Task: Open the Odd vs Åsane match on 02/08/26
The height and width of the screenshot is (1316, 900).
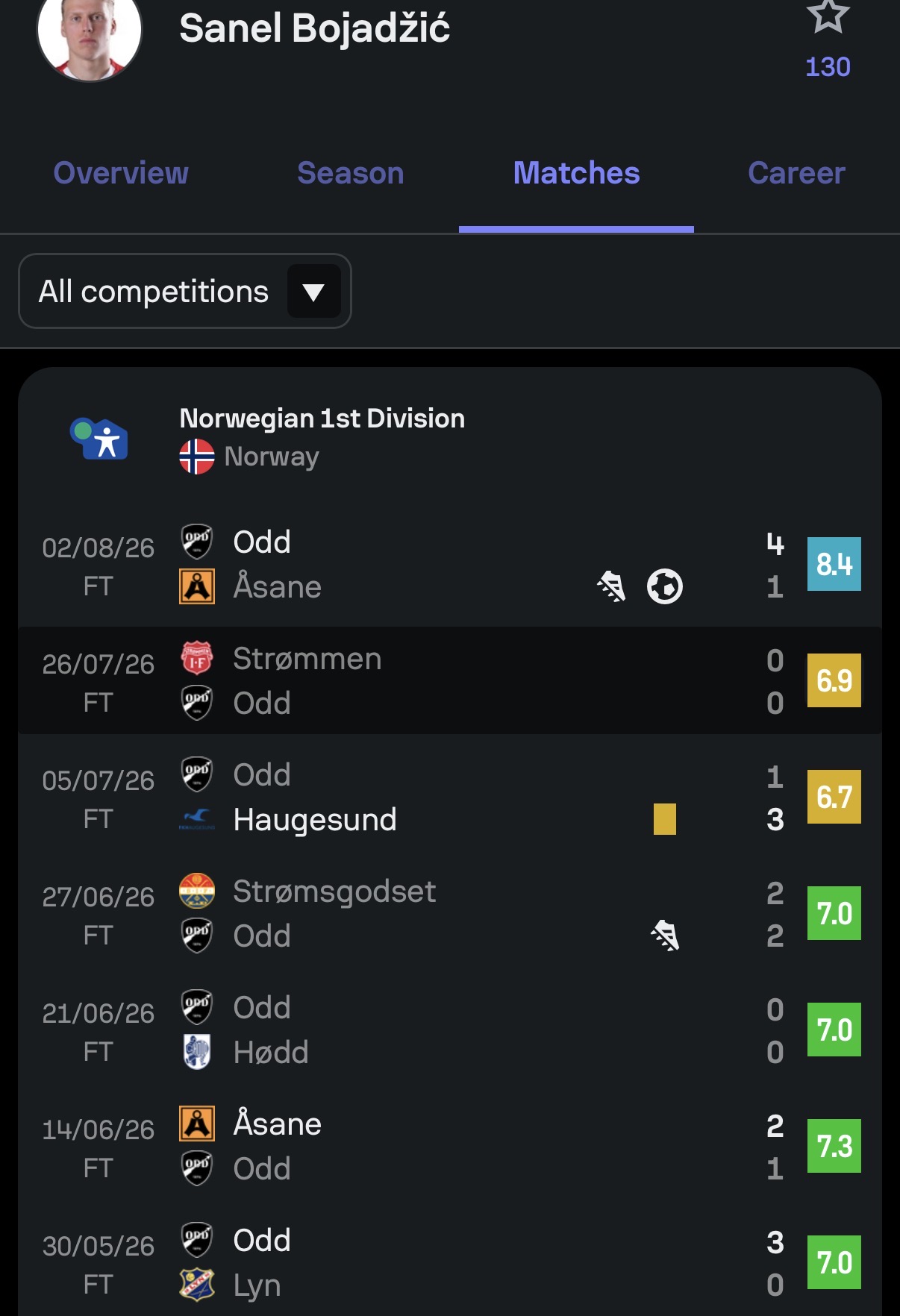Action: pyautogui.click(x=450, y=565)
